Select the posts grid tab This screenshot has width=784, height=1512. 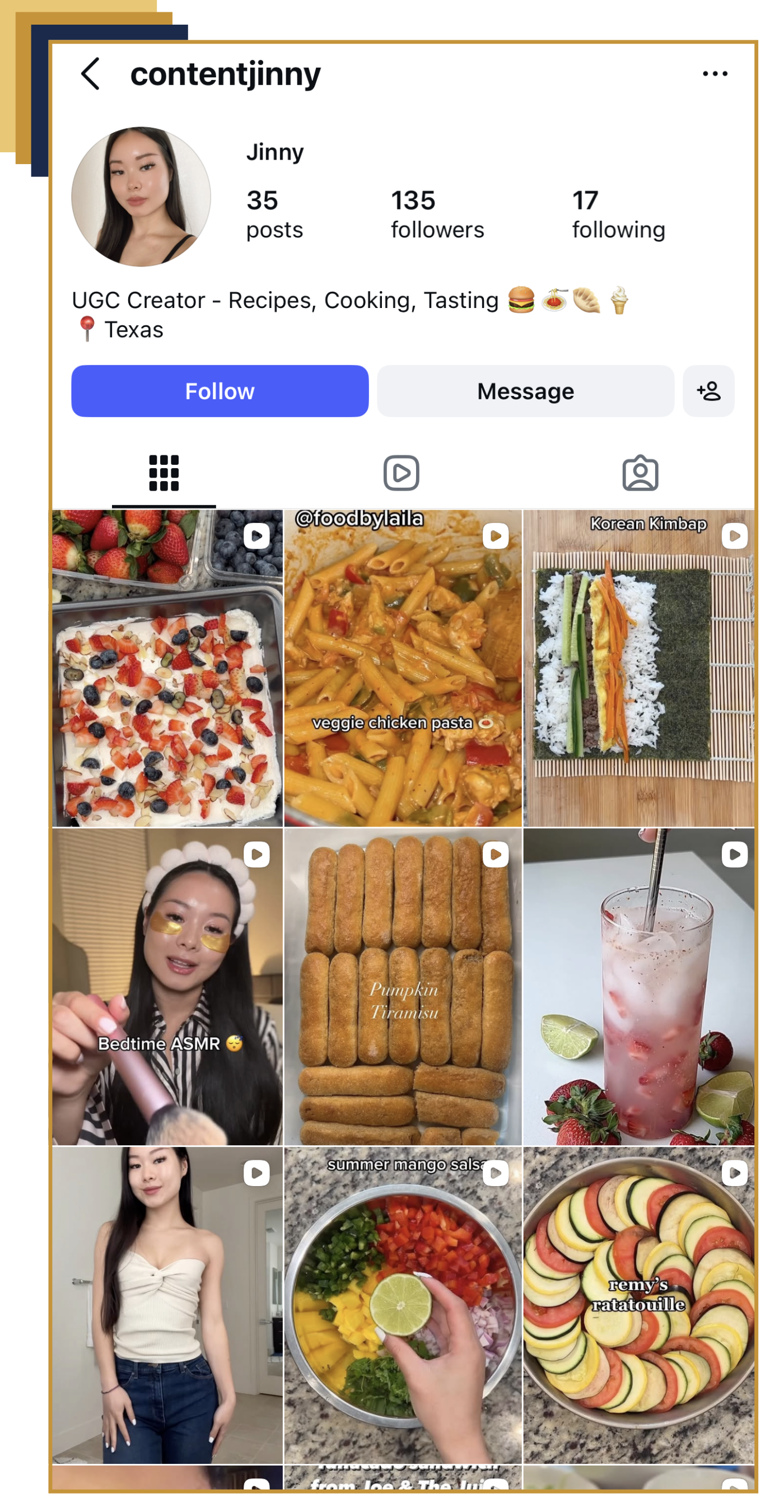point(164,473)
